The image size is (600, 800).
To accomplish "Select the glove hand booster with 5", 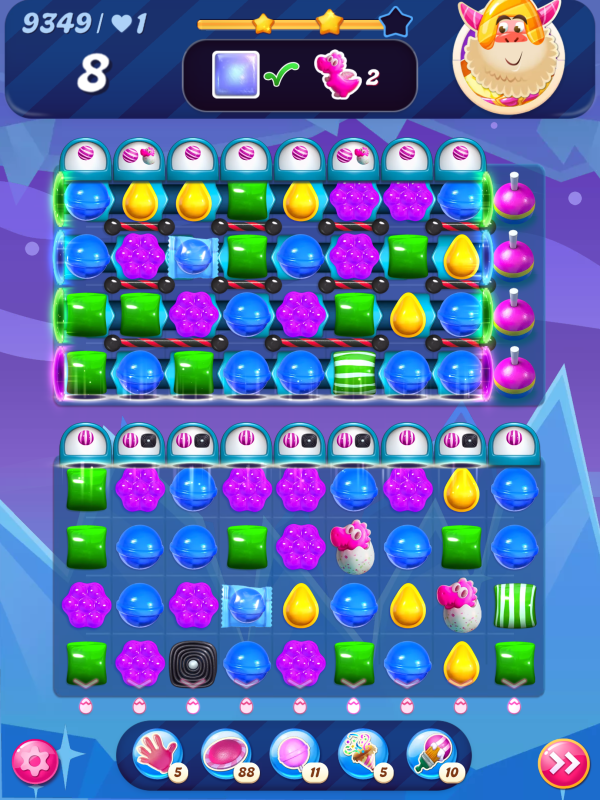I will [156, 754].
